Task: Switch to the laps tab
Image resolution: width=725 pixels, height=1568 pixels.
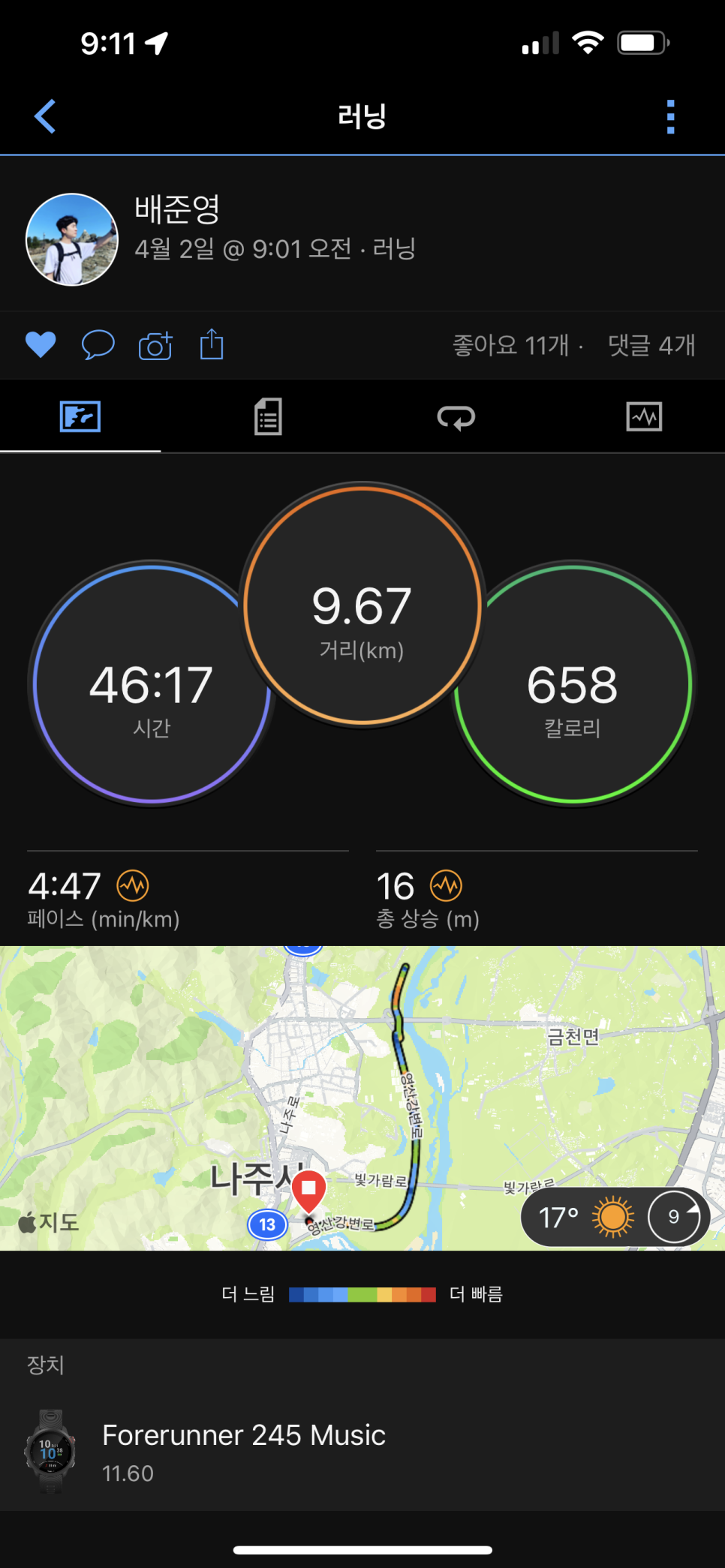Action: click(456, 416)
